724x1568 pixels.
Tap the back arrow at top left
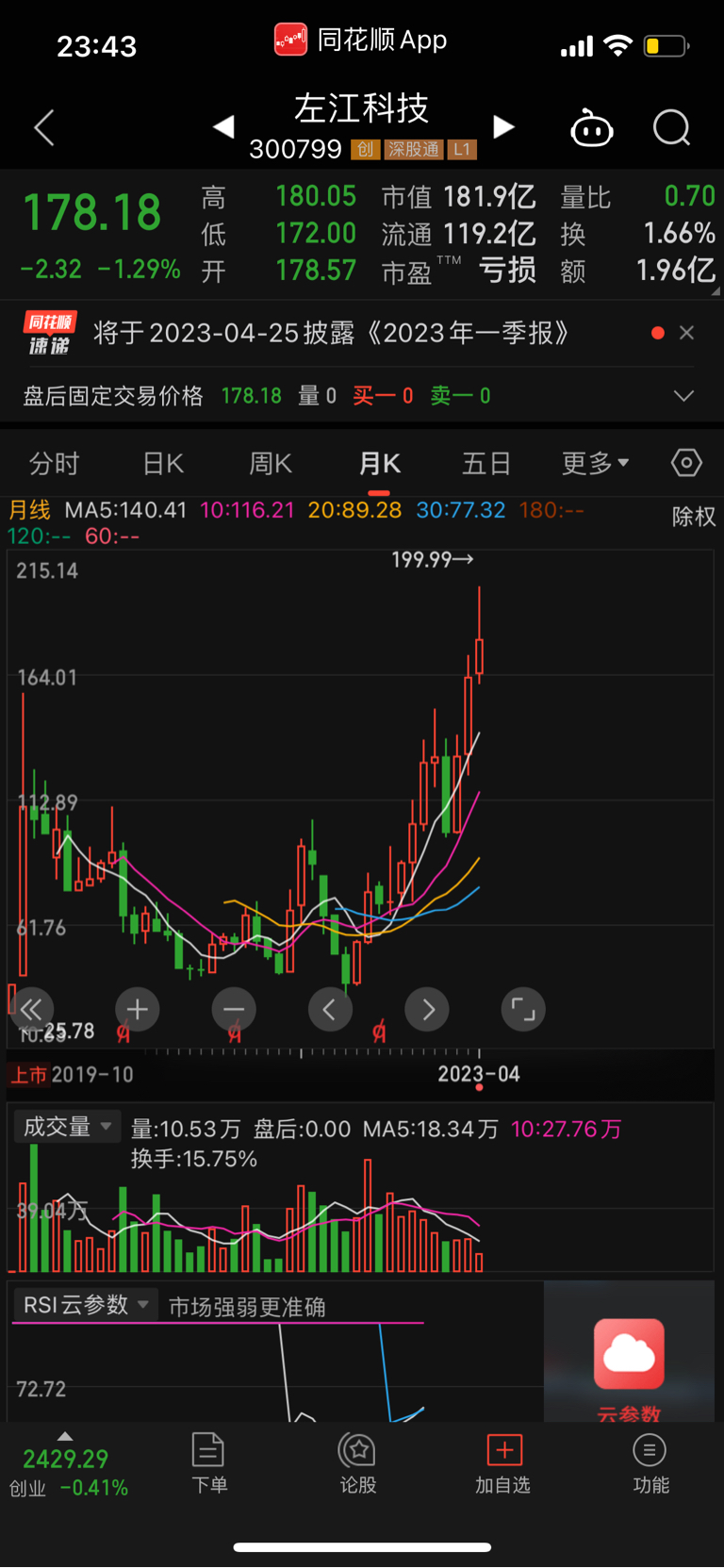pos(43,127)
